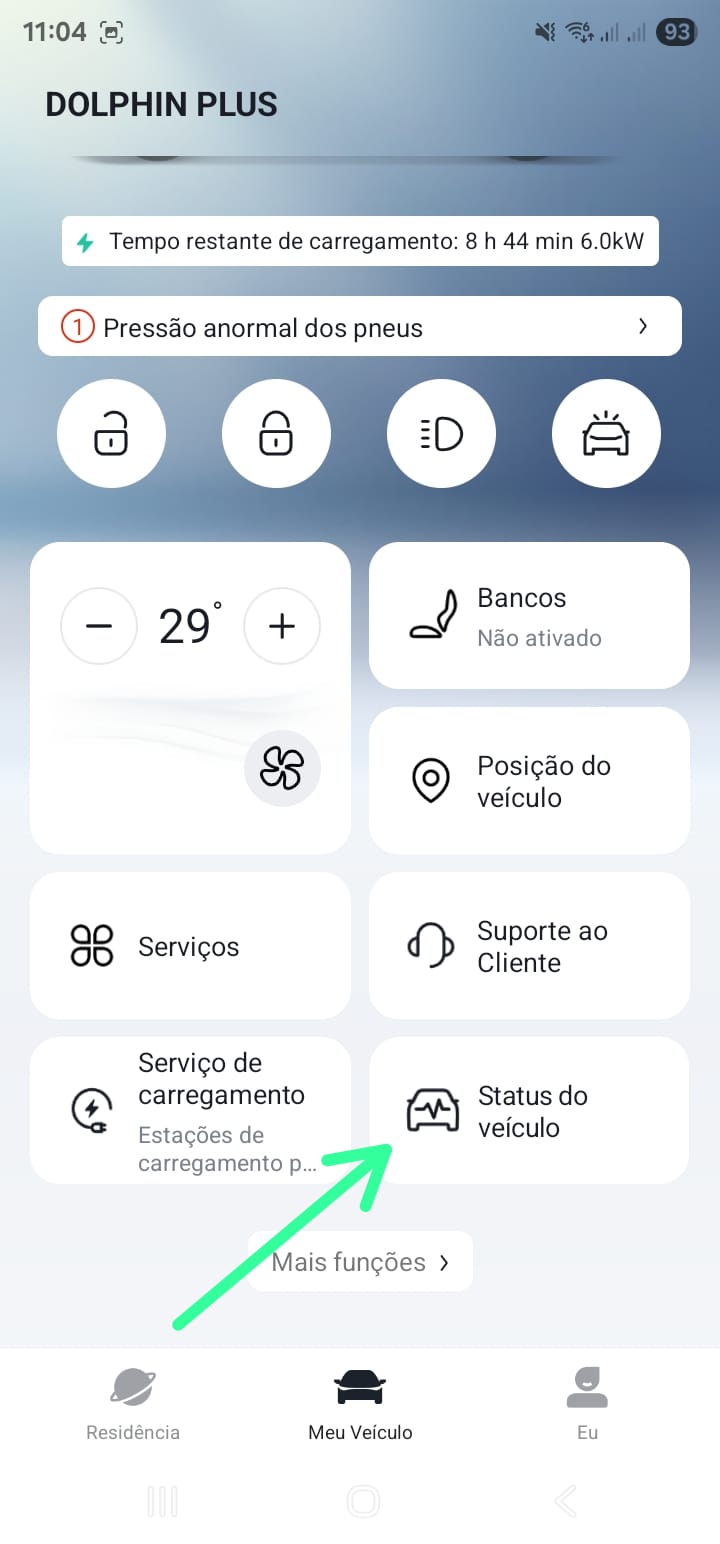Expand Mais funções
720x1544 pixels.
(x=360, y=1262)
